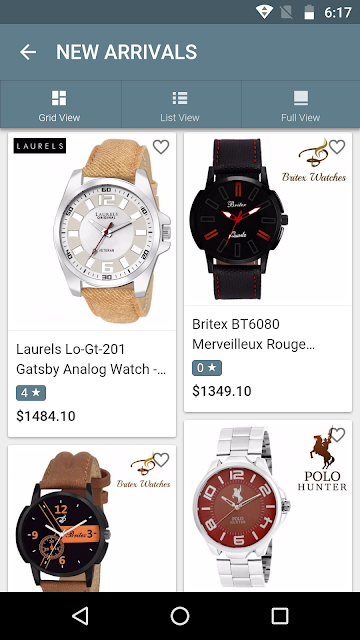Viewport: 360px width, 640px height.
Task: Open the Britex orange dial watch card
Action: 92,518
